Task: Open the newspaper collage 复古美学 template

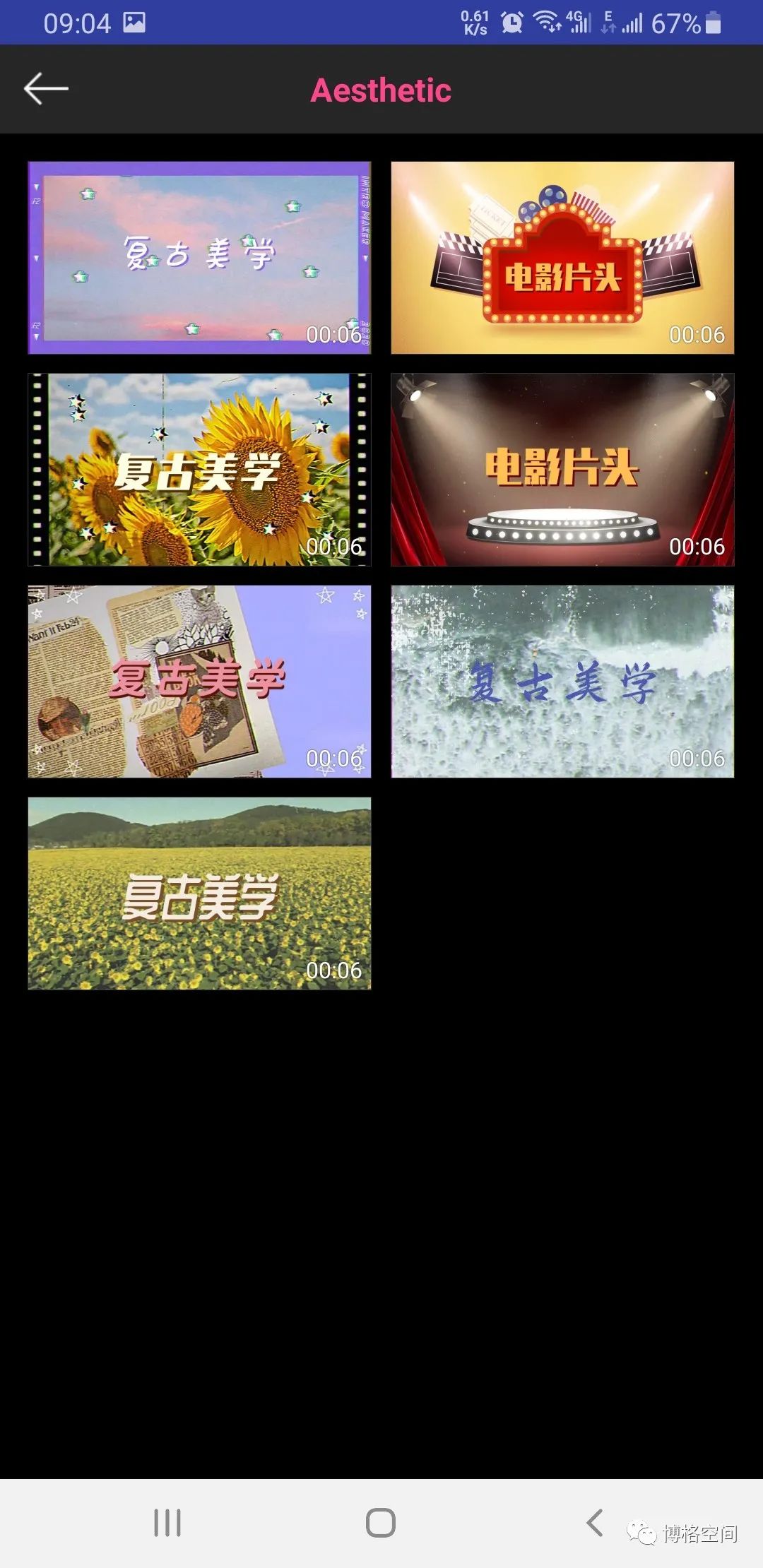Action: coord(199,680)
